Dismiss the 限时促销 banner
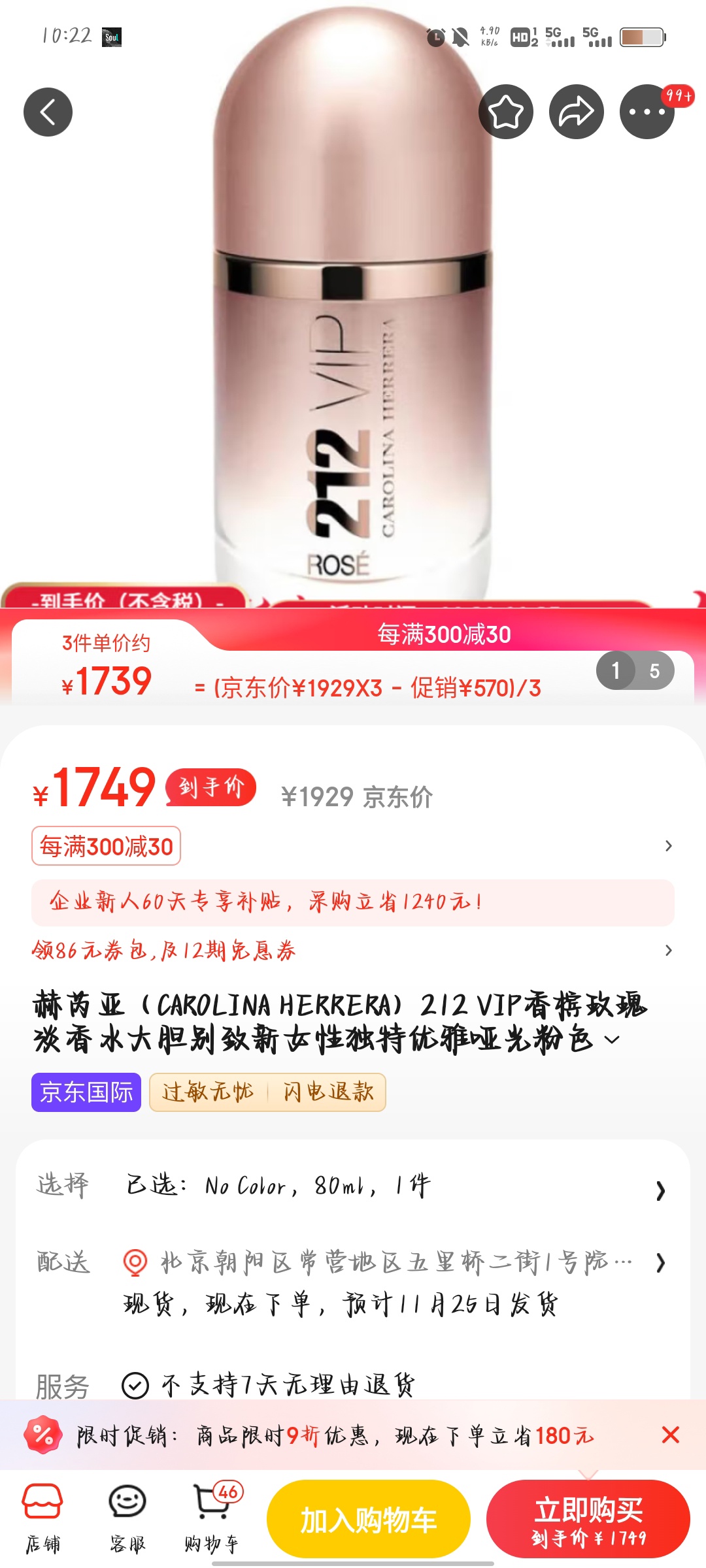 coord(671,1435)
